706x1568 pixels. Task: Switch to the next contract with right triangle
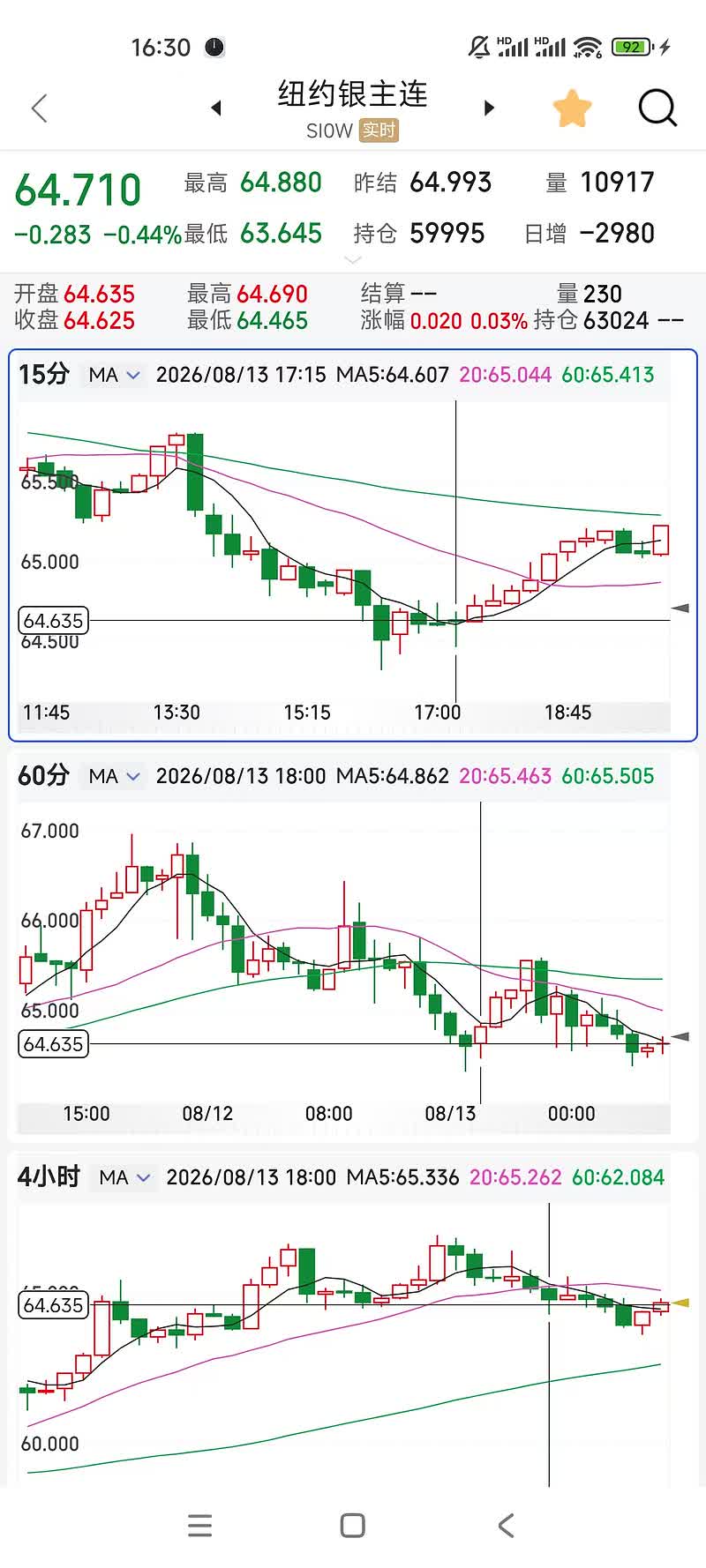(x=489, y=108)
